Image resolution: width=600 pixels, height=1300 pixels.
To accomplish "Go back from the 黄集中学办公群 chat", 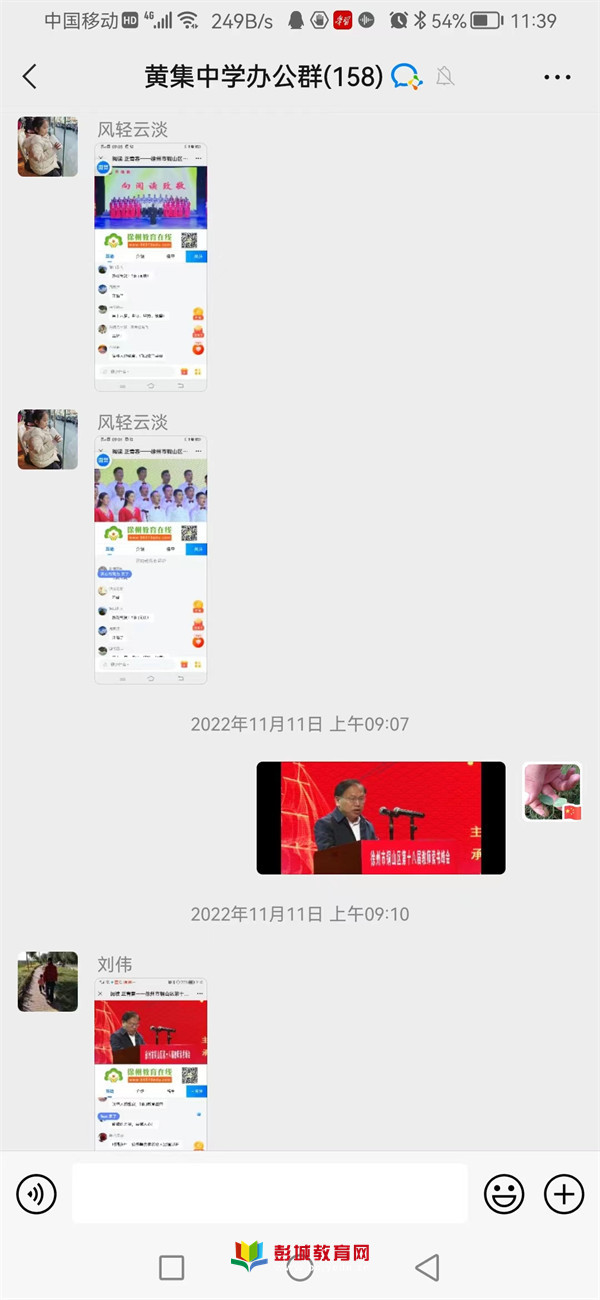I will coord(30,76).
